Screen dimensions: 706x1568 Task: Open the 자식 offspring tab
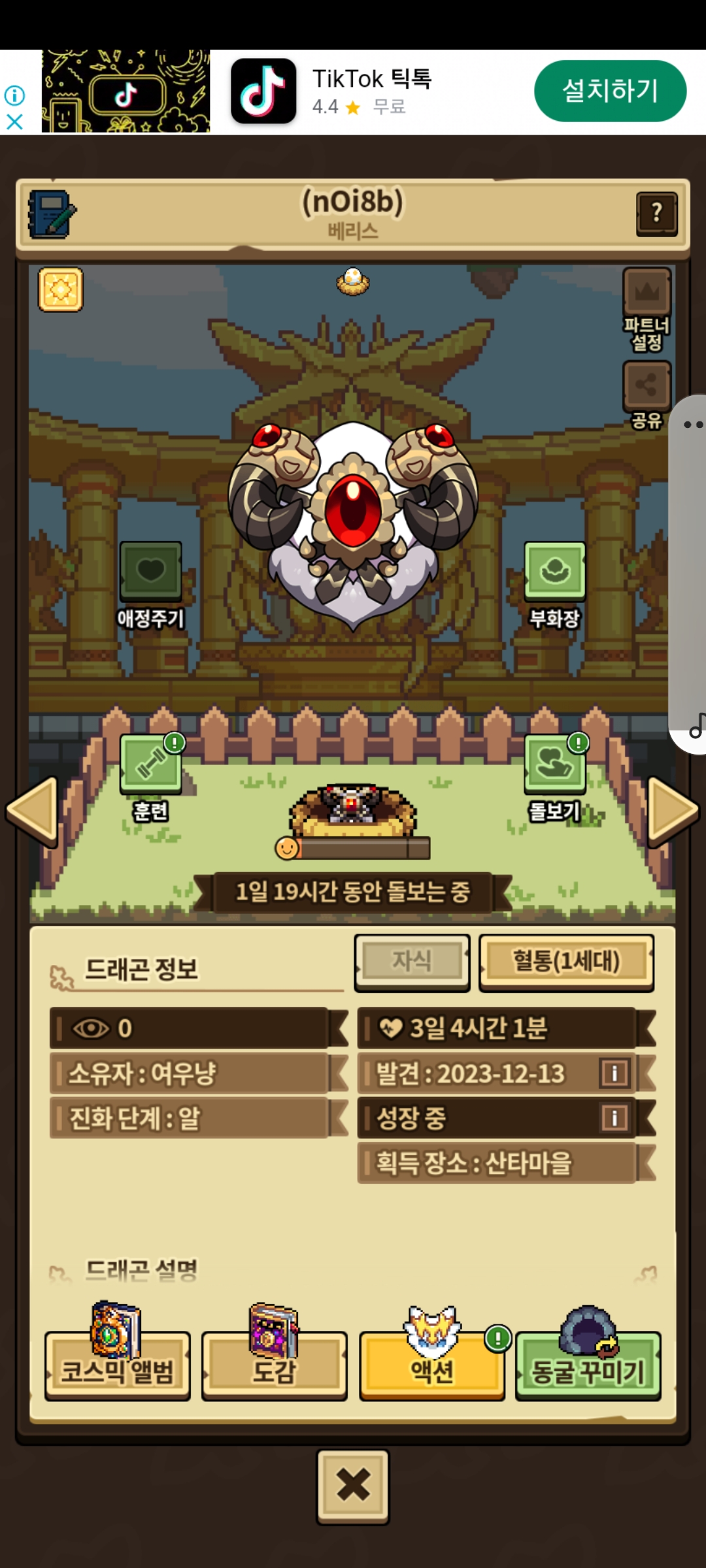(412, 962)
